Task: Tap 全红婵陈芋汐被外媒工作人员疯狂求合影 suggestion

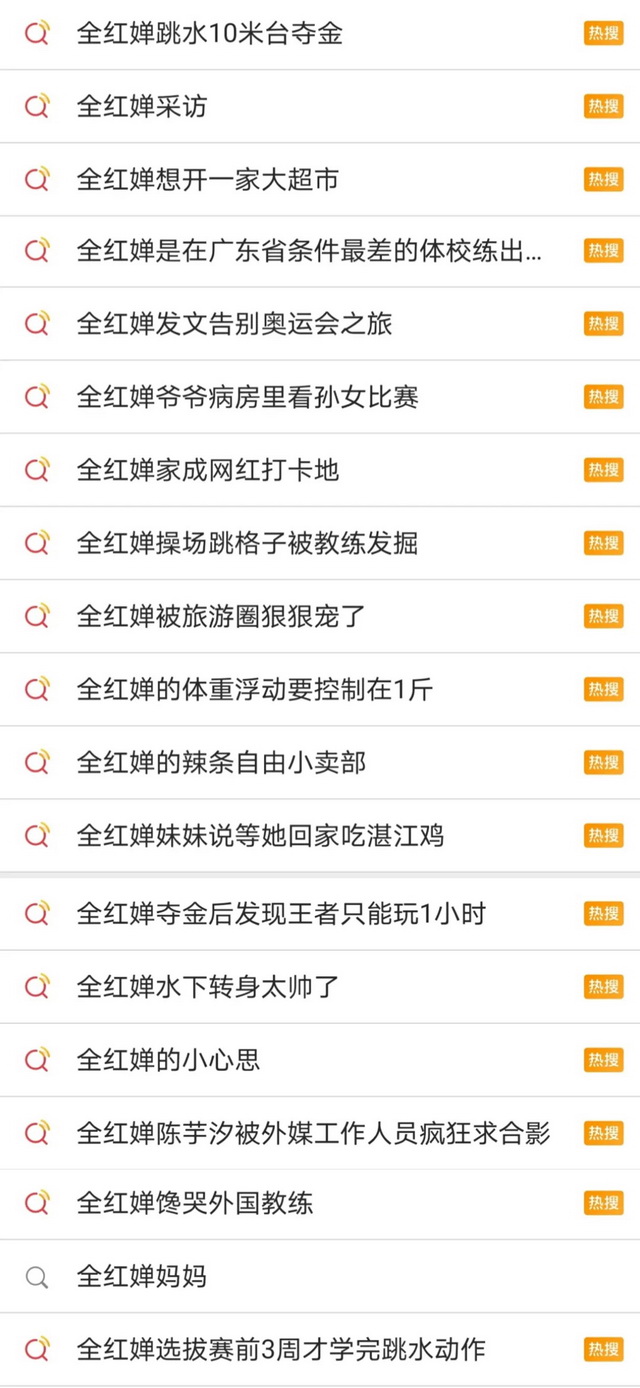Action: [x=313, y=1133]
